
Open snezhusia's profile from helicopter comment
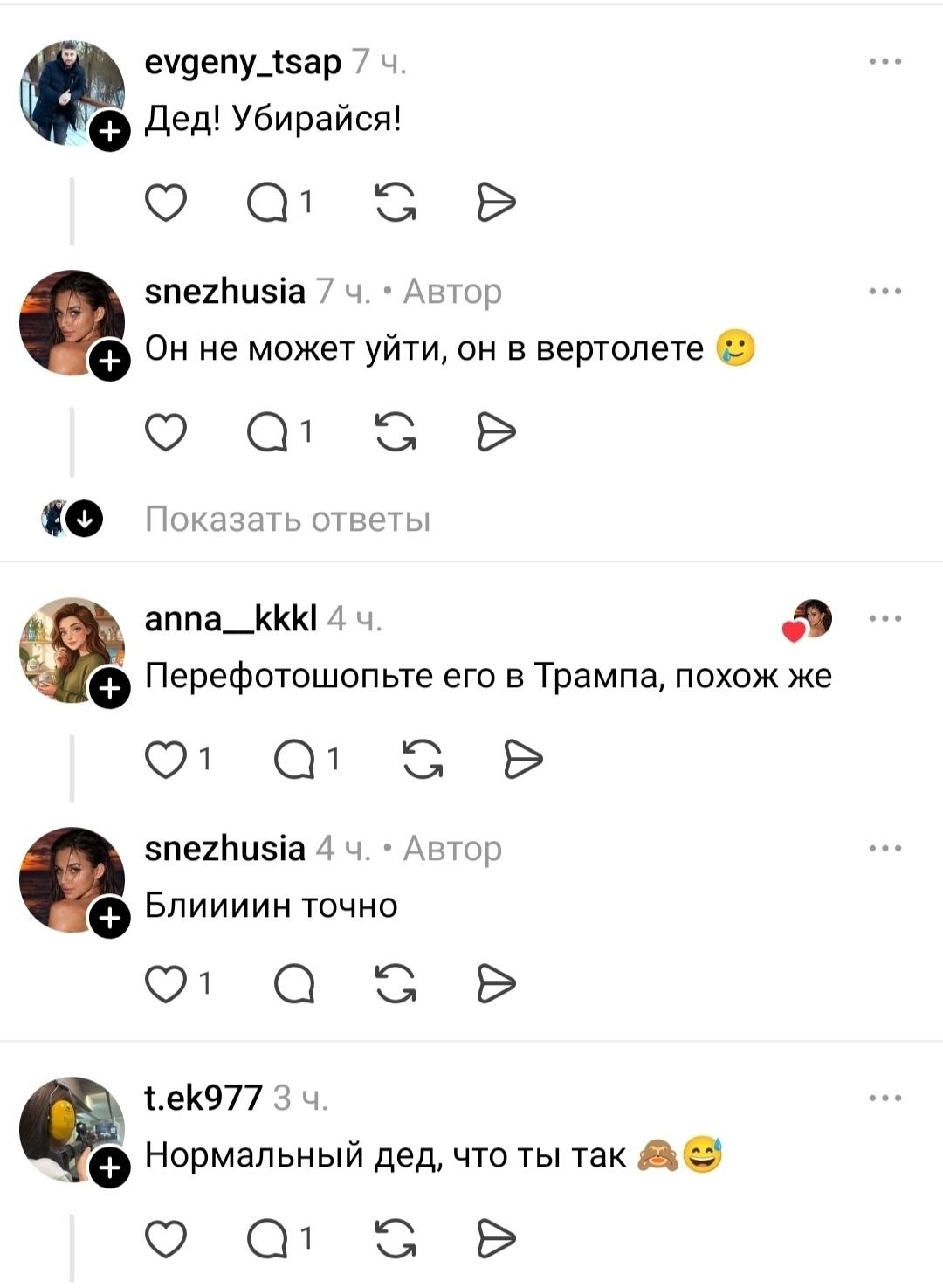[224, 291]
